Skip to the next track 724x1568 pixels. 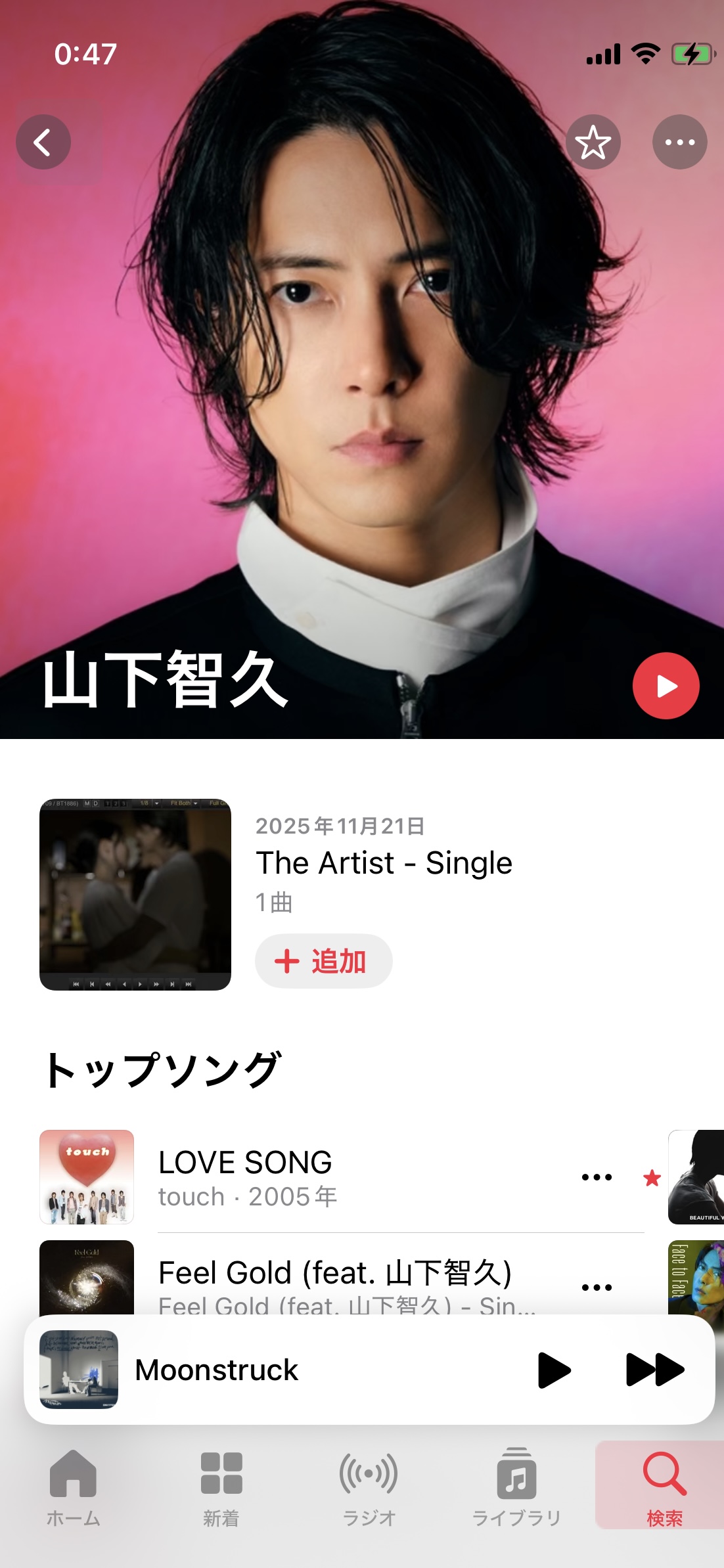(x=654, y=1370)
